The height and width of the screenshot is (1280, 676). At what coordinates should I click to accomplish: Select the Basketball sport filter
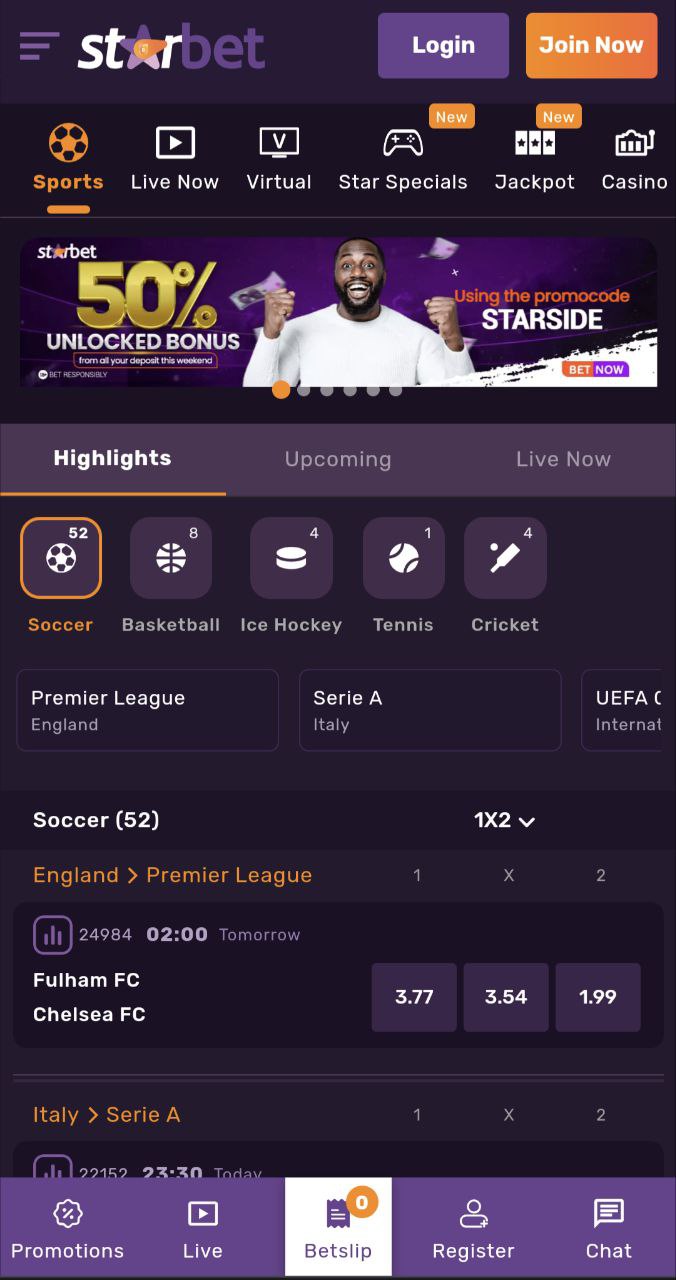pos(171,575)
